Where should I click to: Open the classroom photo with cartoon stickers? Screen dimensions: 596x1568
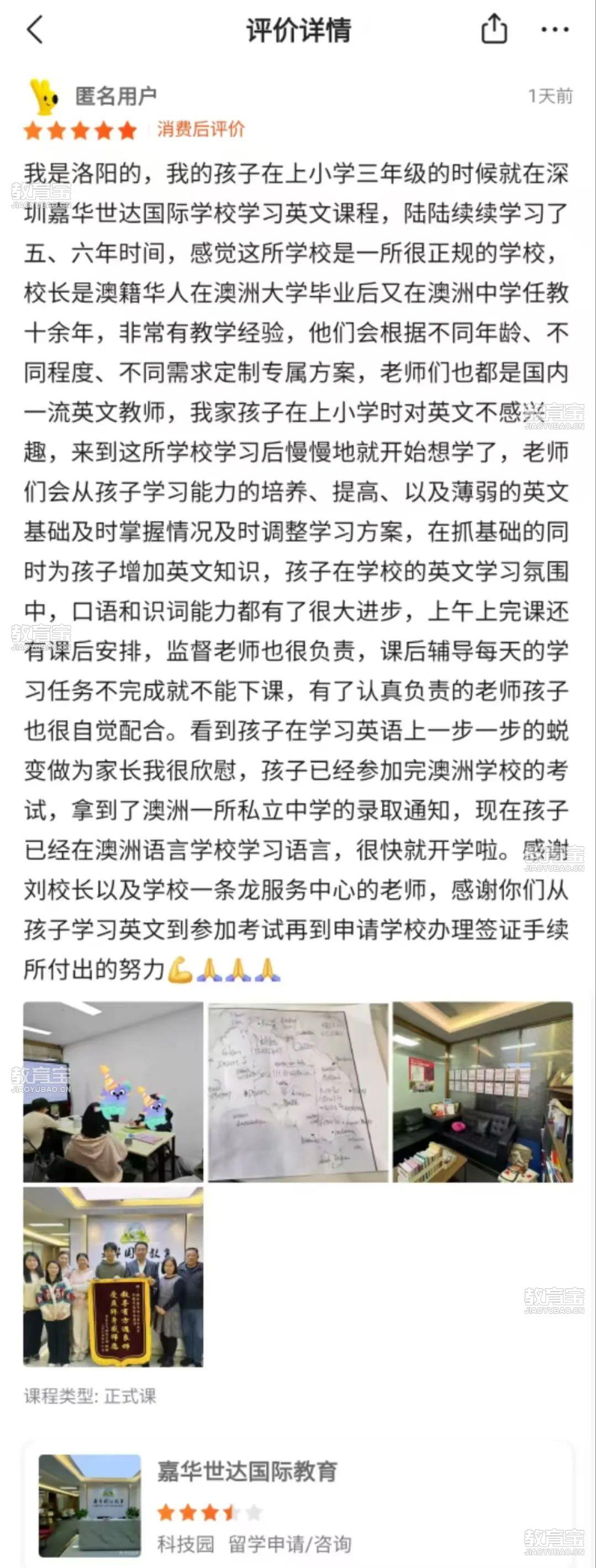[x=113, y=1092]
